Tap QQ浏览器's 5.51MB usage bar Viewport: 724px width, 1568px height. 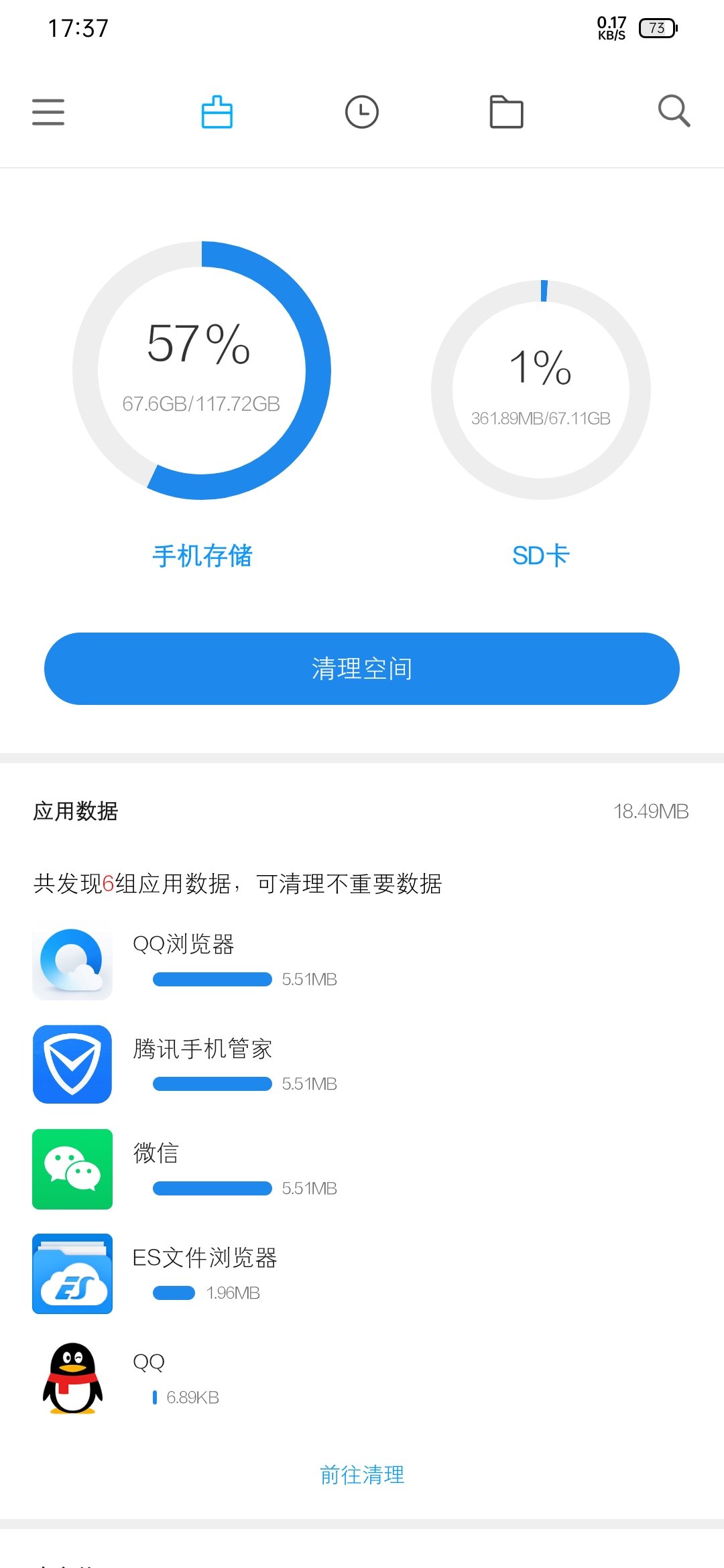(x=211, y=979)
